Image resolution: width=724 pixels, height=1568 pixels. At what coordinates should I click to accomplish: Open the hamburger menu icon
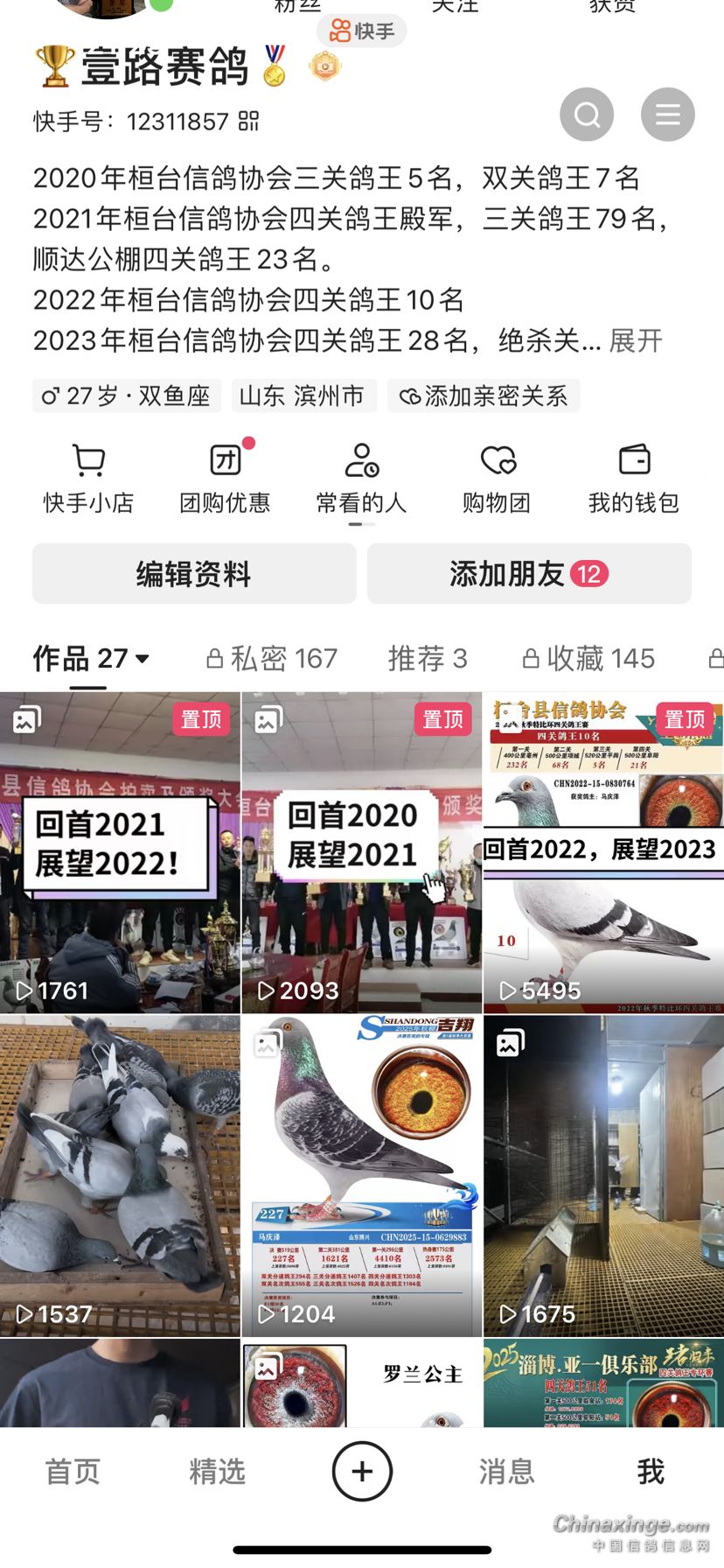point(667,115)
